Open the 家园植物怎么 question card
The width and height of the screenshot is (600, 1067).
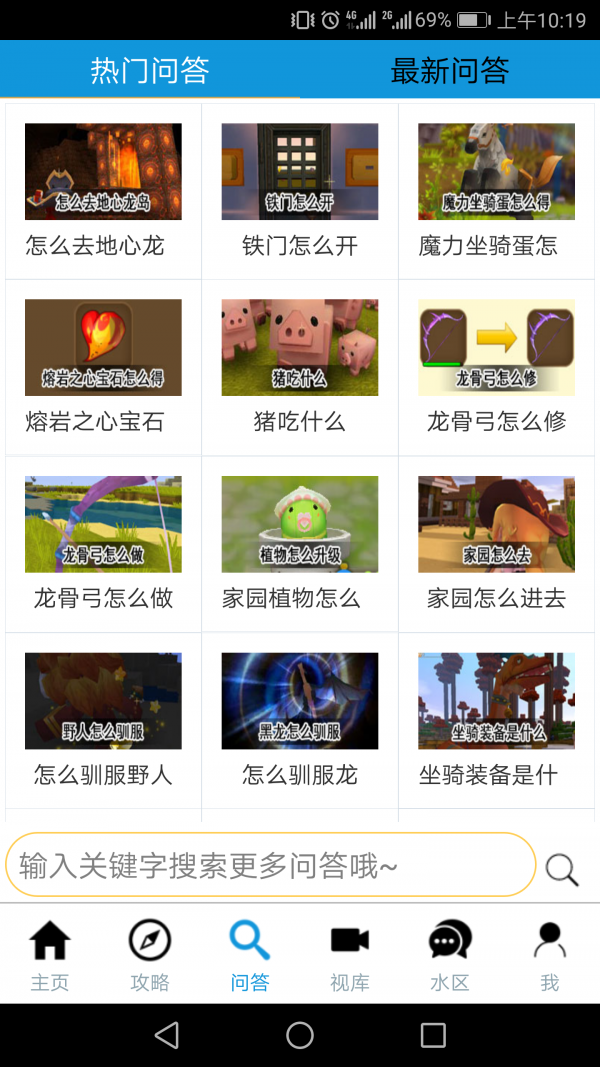tap(300, 543)
